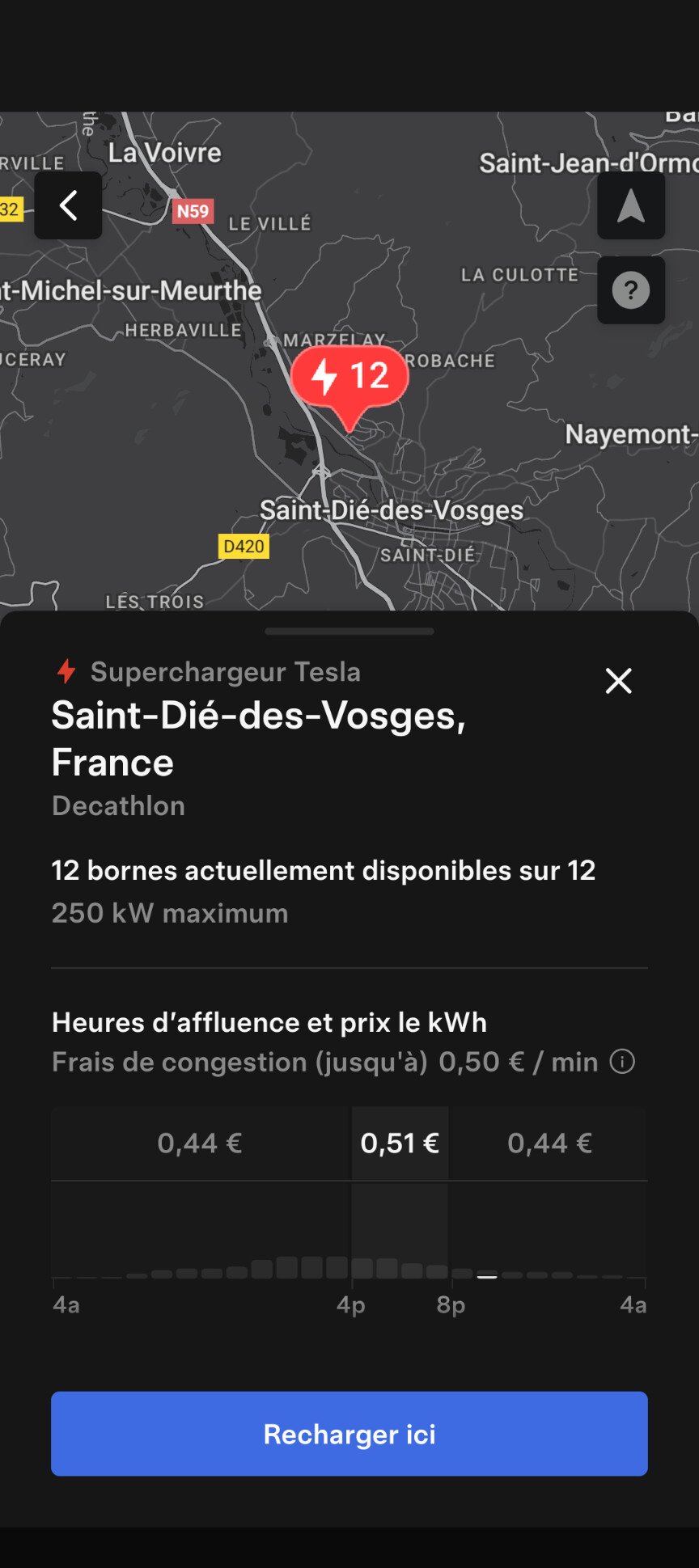Image resolution: width=699 pixels, height=1568 pixels.
Task: Tap the Recharger ici button
Action: tap(349, 1434)
